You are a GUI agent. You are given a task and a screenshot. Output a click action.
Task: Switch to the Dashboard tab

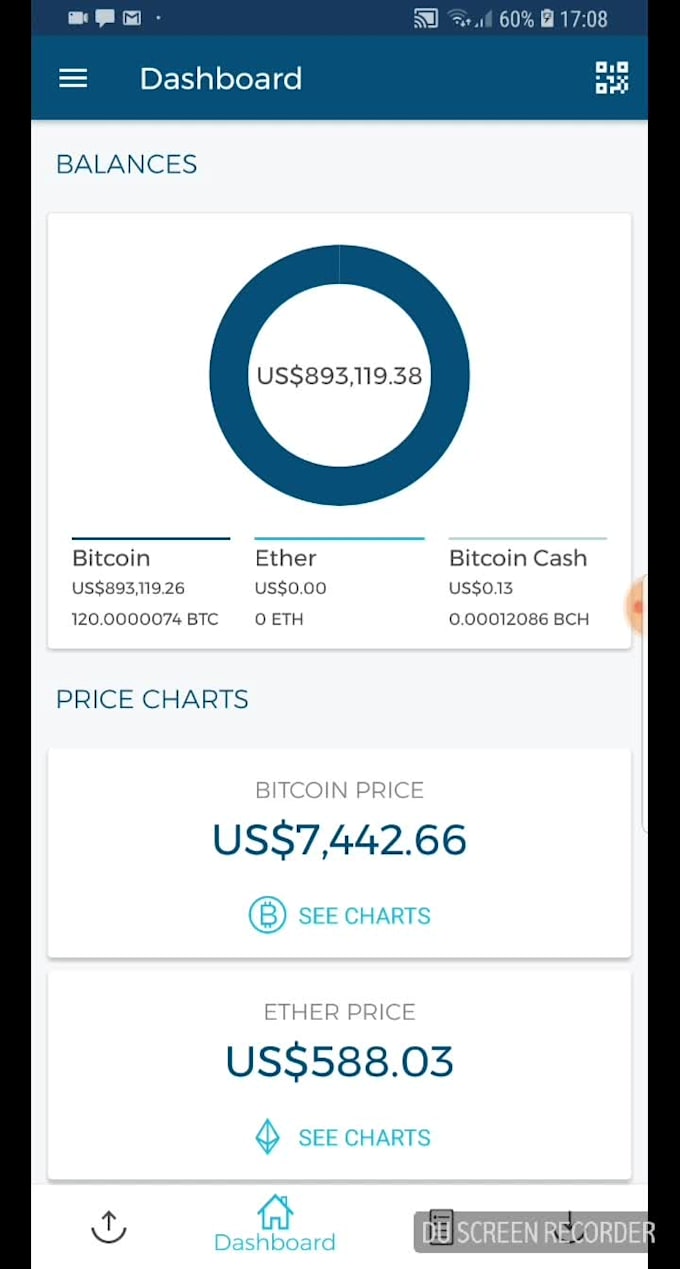click(x=274, y=1226)
